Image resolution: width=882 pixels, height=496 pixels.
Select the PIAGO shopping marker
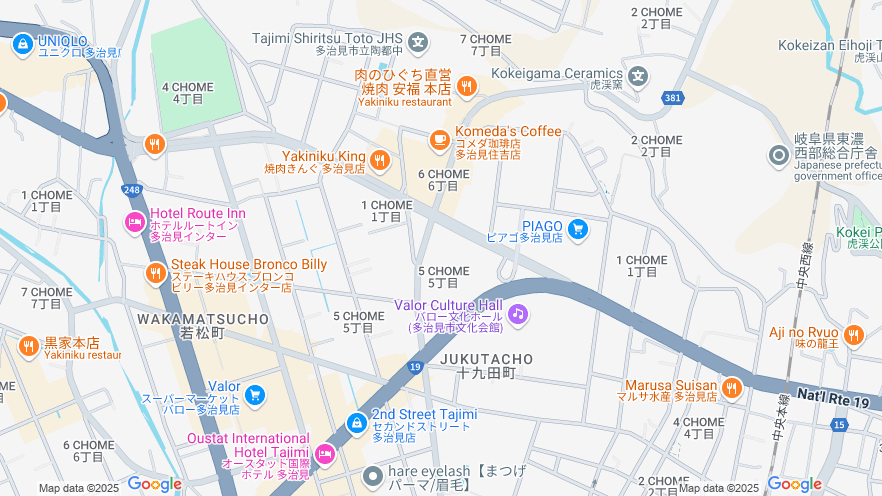point(577,230)
